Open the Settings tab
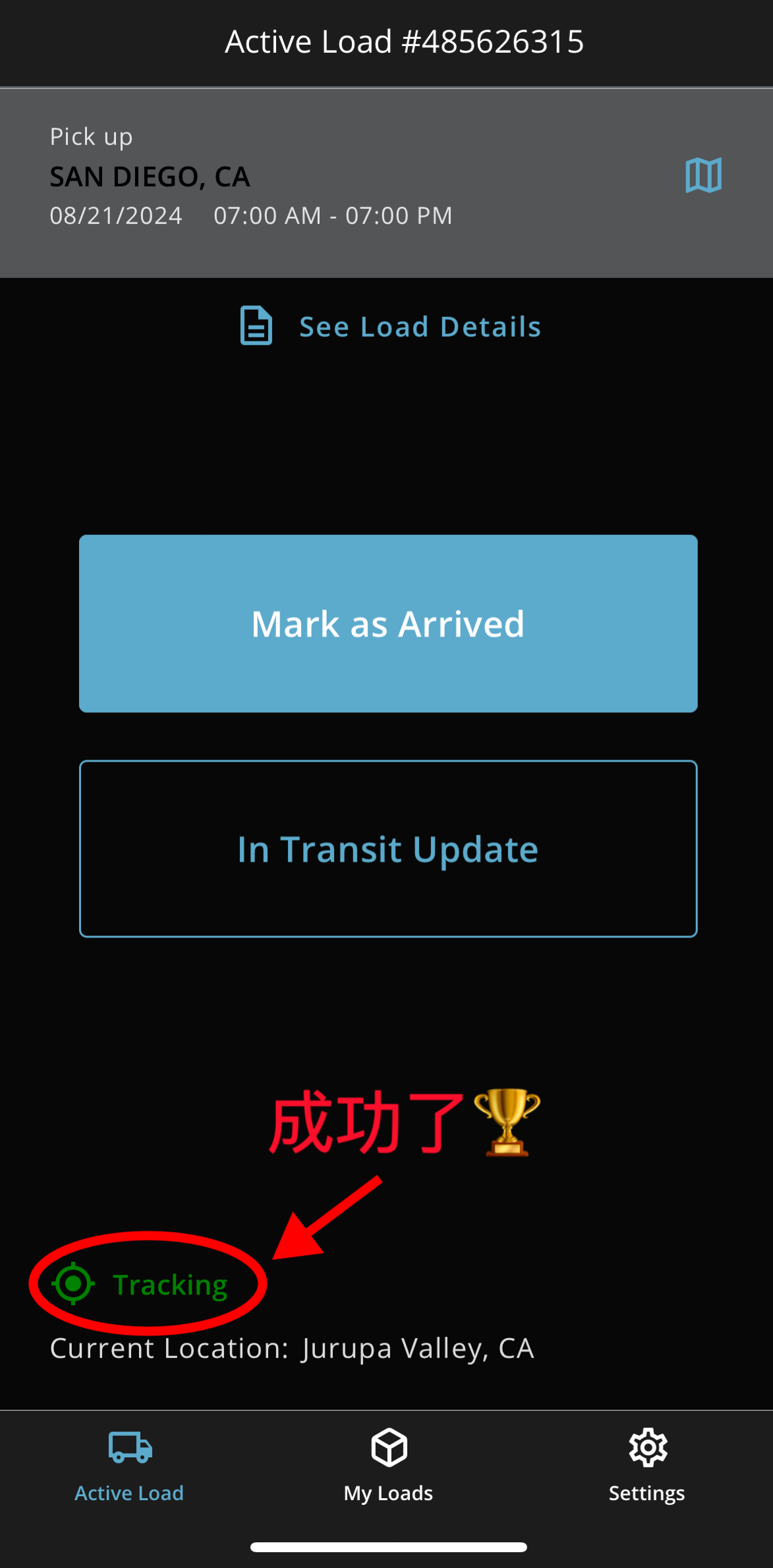This screenshot has height=1568, width=773. click(x=646, y=1464)
